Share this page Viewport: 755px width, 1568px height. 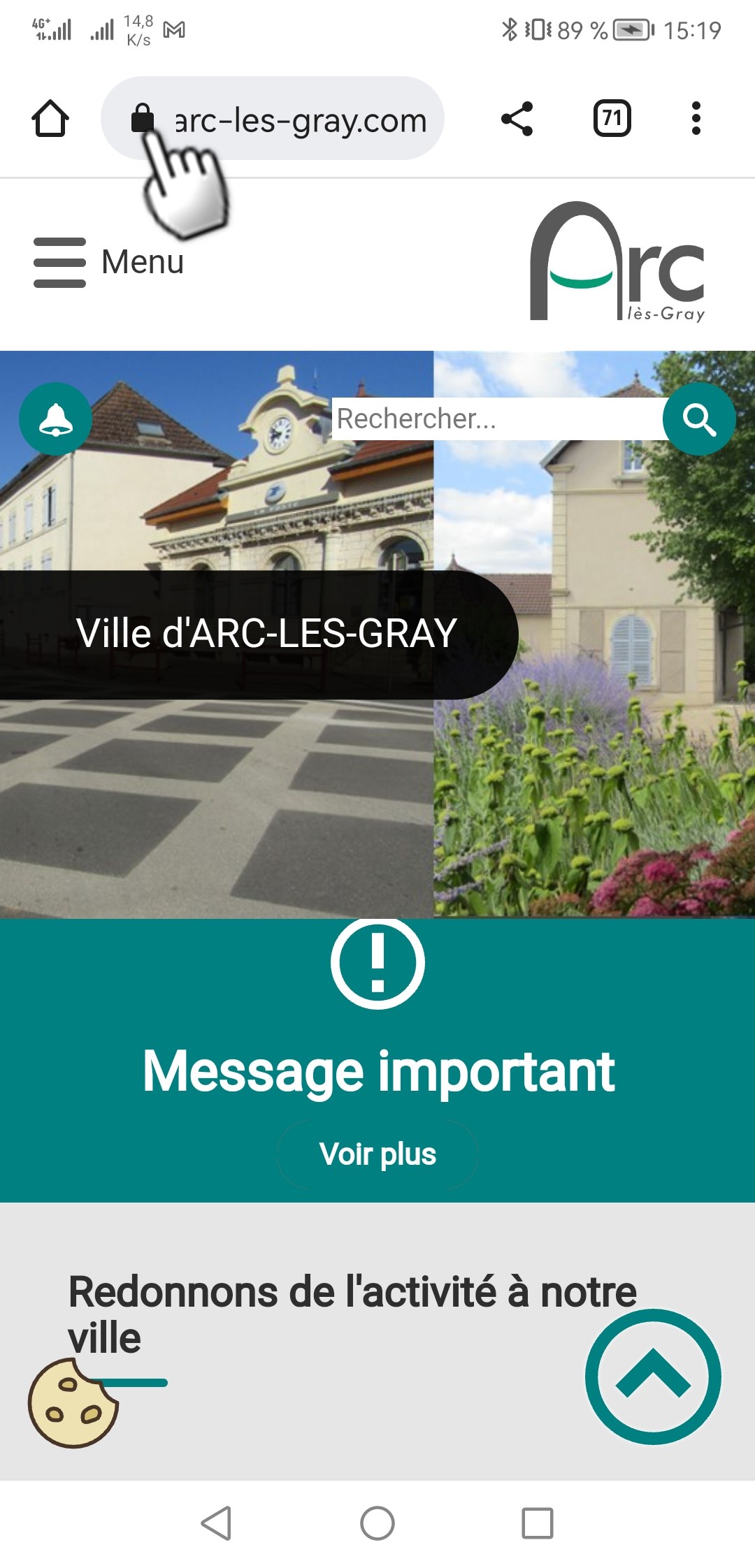(x=517, y=118)
